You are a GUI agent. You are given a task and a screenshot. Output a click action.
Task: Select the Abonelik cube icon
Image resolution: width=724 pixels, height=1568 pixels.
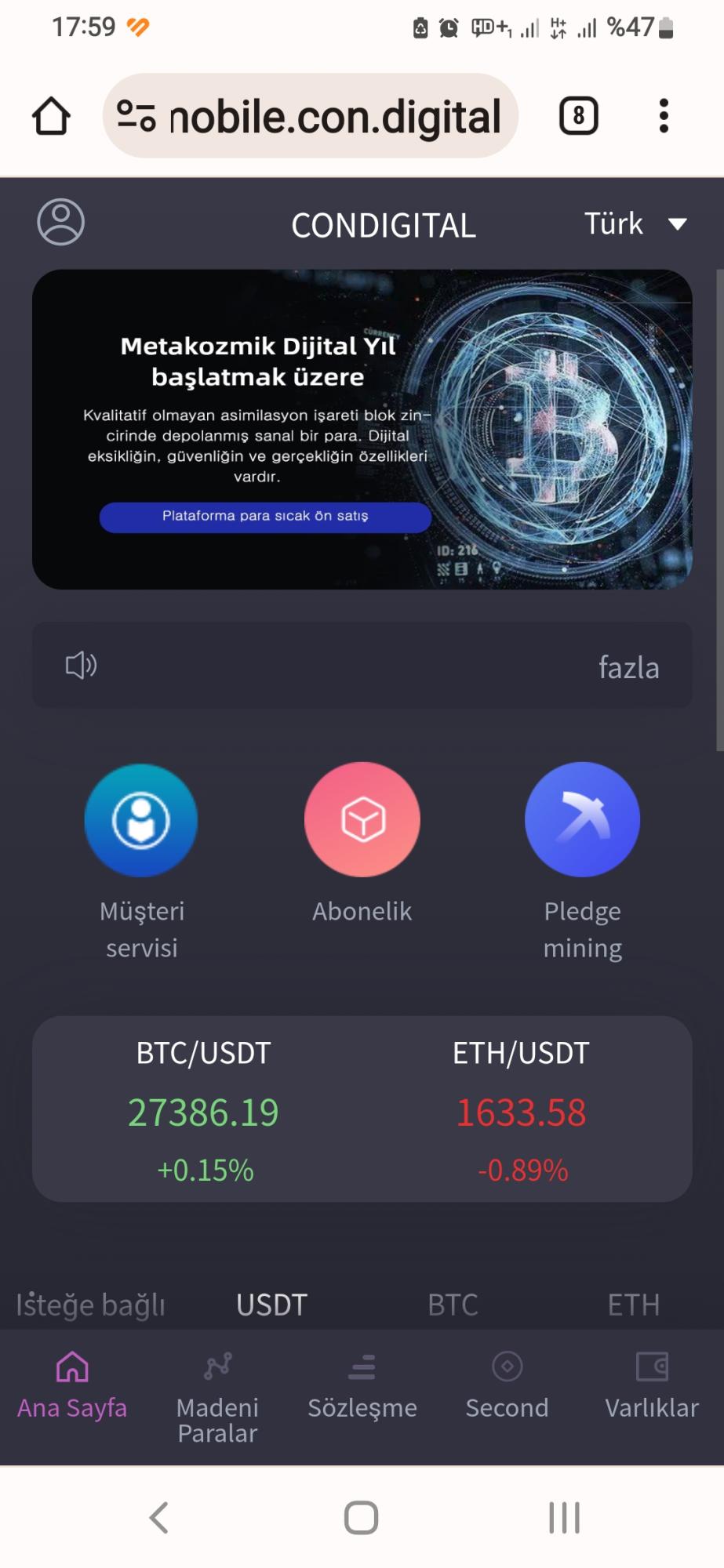[x=362, y=818]
